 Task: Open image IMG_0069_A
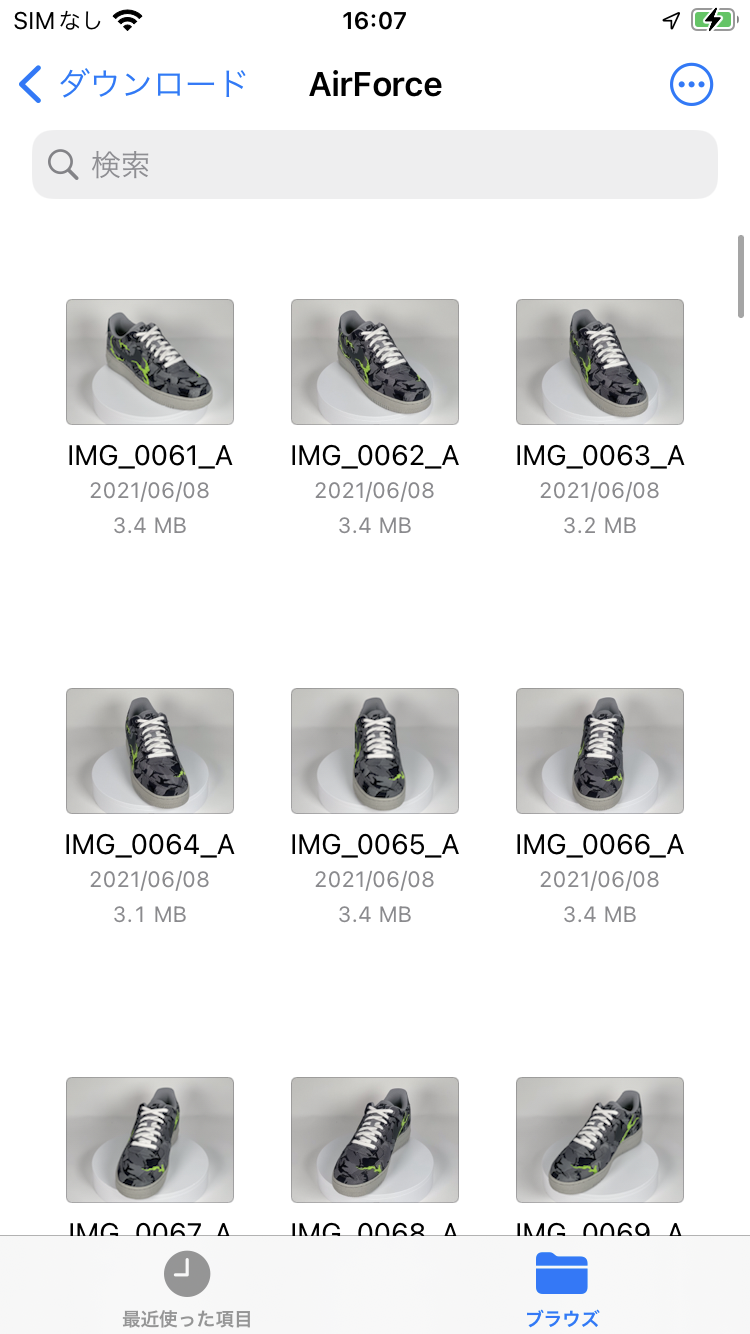coord(600,1140)
